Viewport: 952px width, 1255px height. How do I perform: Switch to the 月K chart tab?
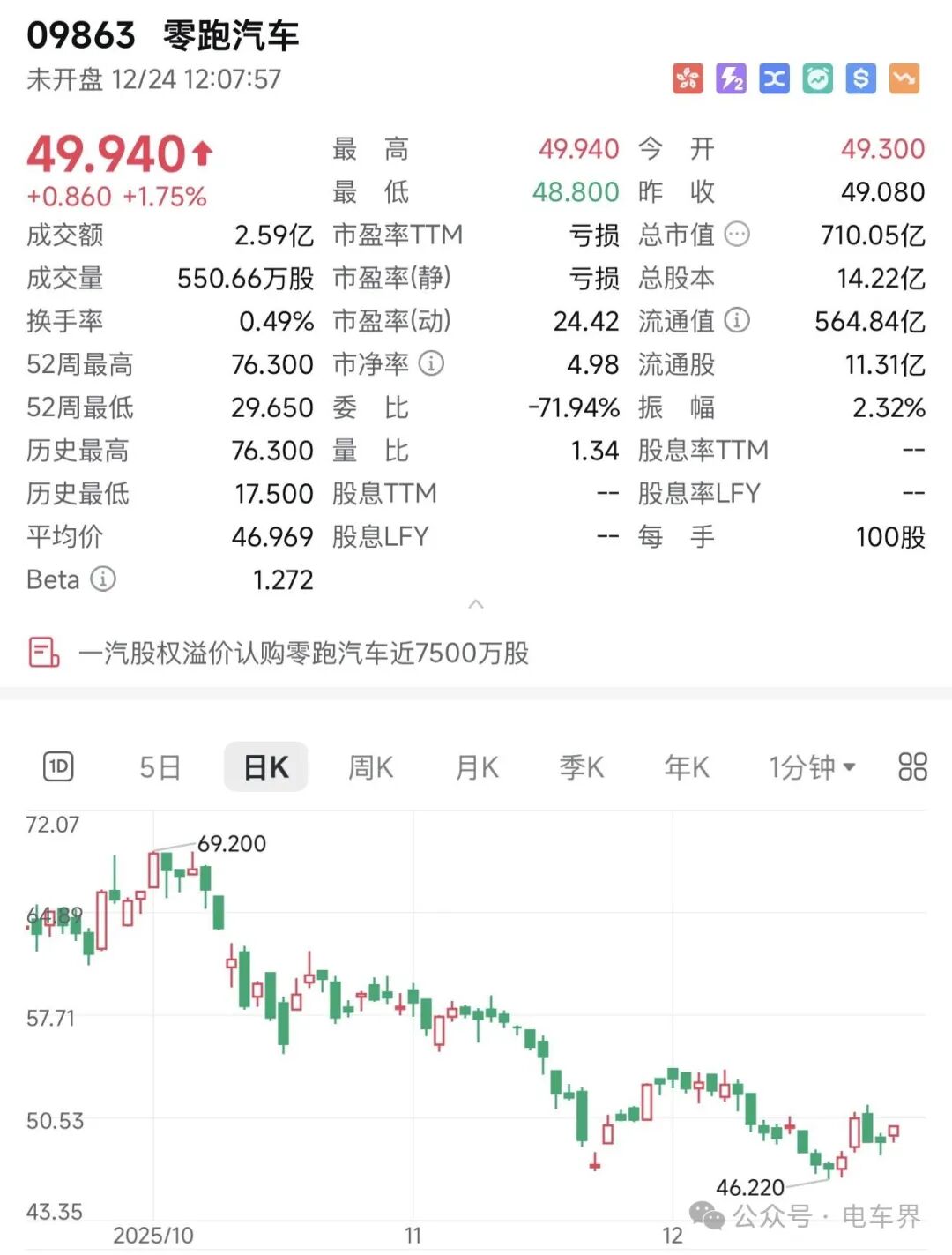(475, 767)
